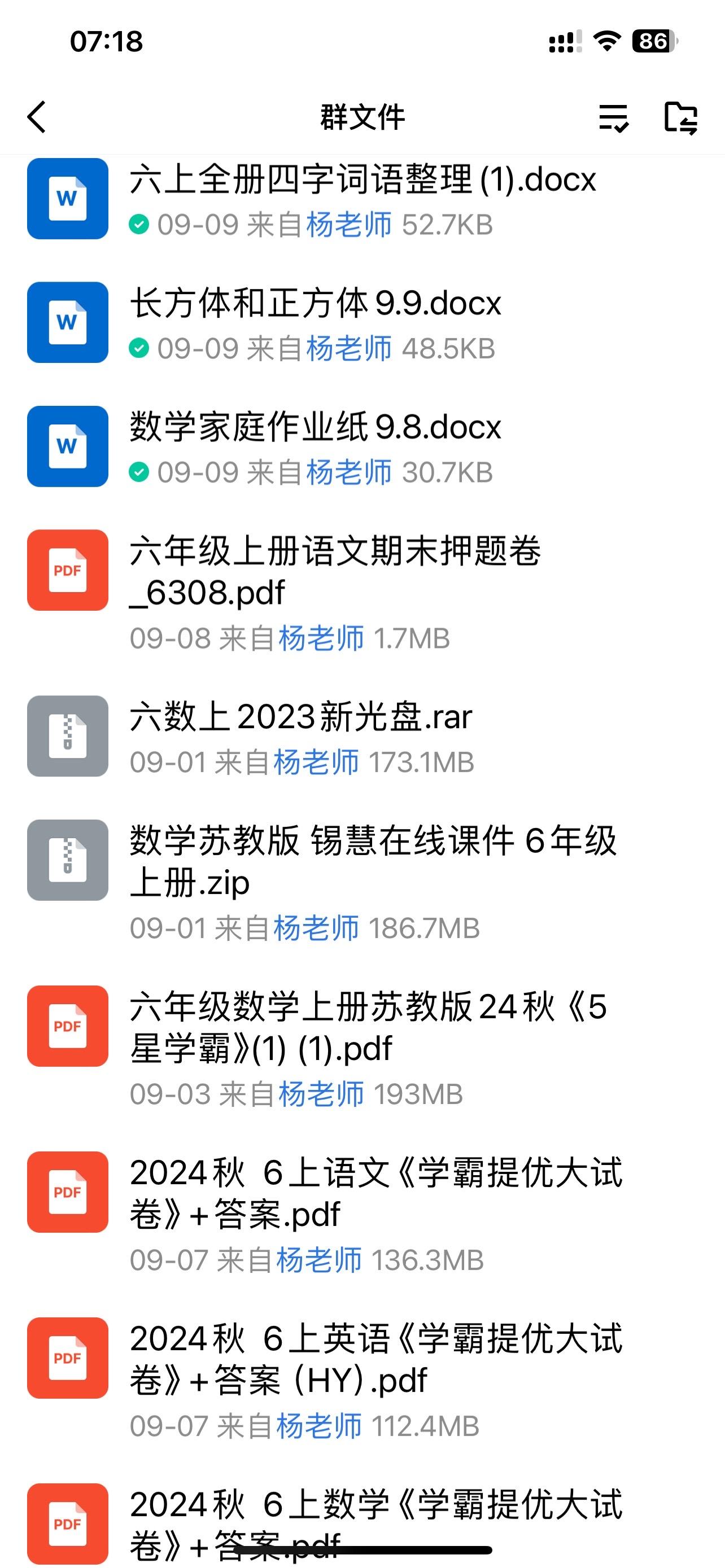725x1568 pixels.
Task: Open 六数上2023新光盘.rar file
Action: tap(362, 737)
